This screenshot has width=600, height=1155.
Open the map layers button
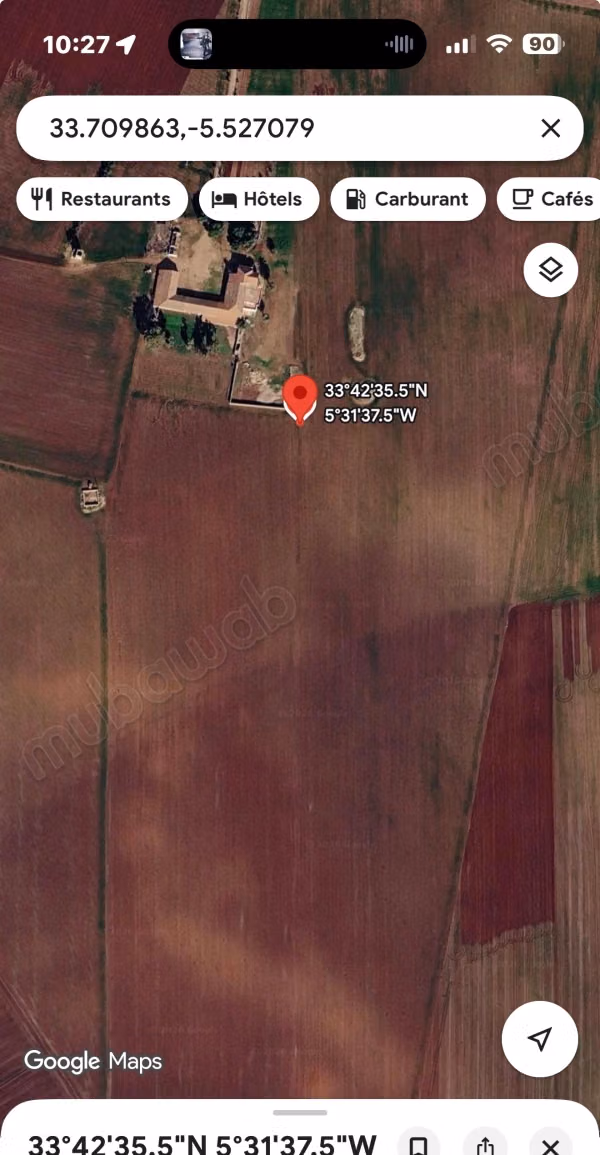click(x=551, y=270)
